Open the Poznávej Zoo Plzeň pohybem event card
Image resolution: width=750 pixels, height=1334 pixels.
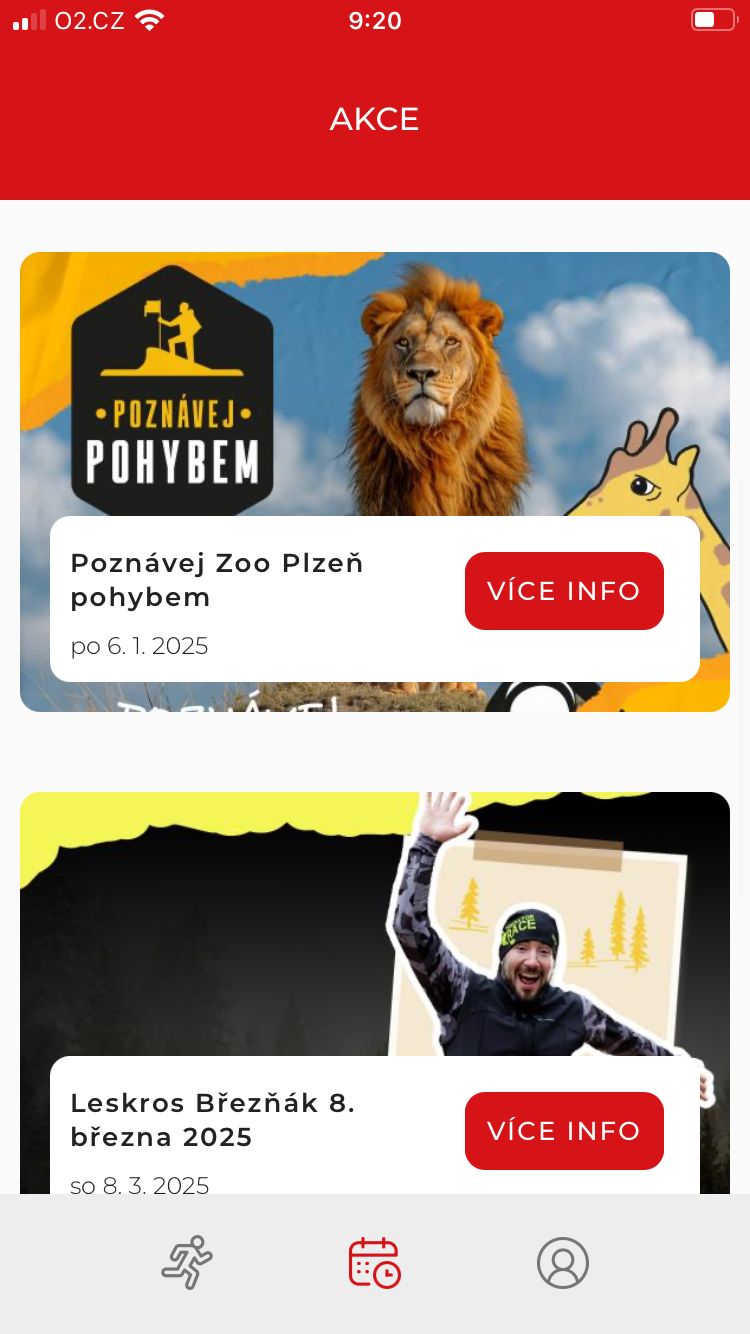[375, 482]
